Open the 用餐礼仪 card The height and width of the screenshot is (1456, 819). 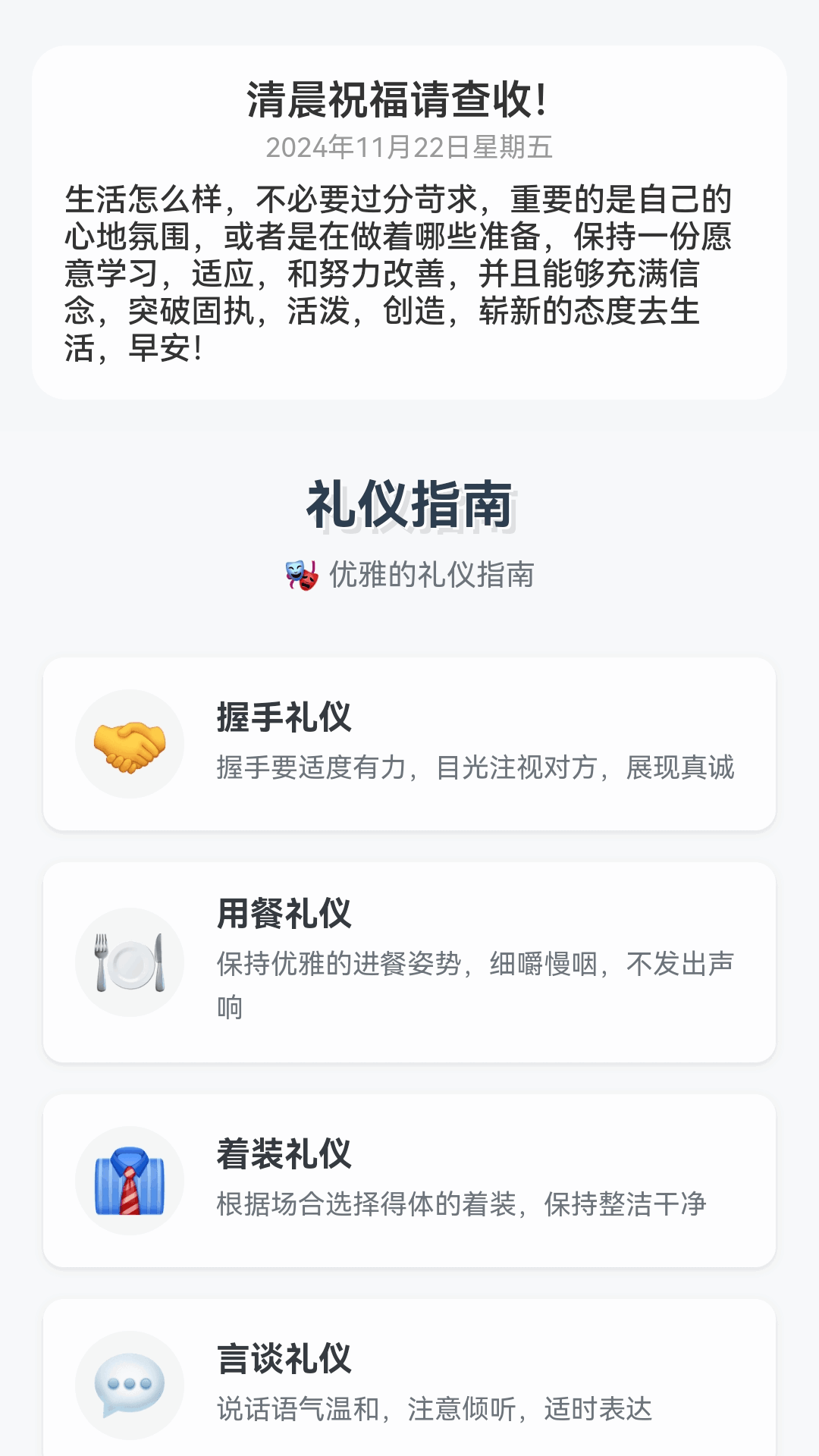pos(409,960)
